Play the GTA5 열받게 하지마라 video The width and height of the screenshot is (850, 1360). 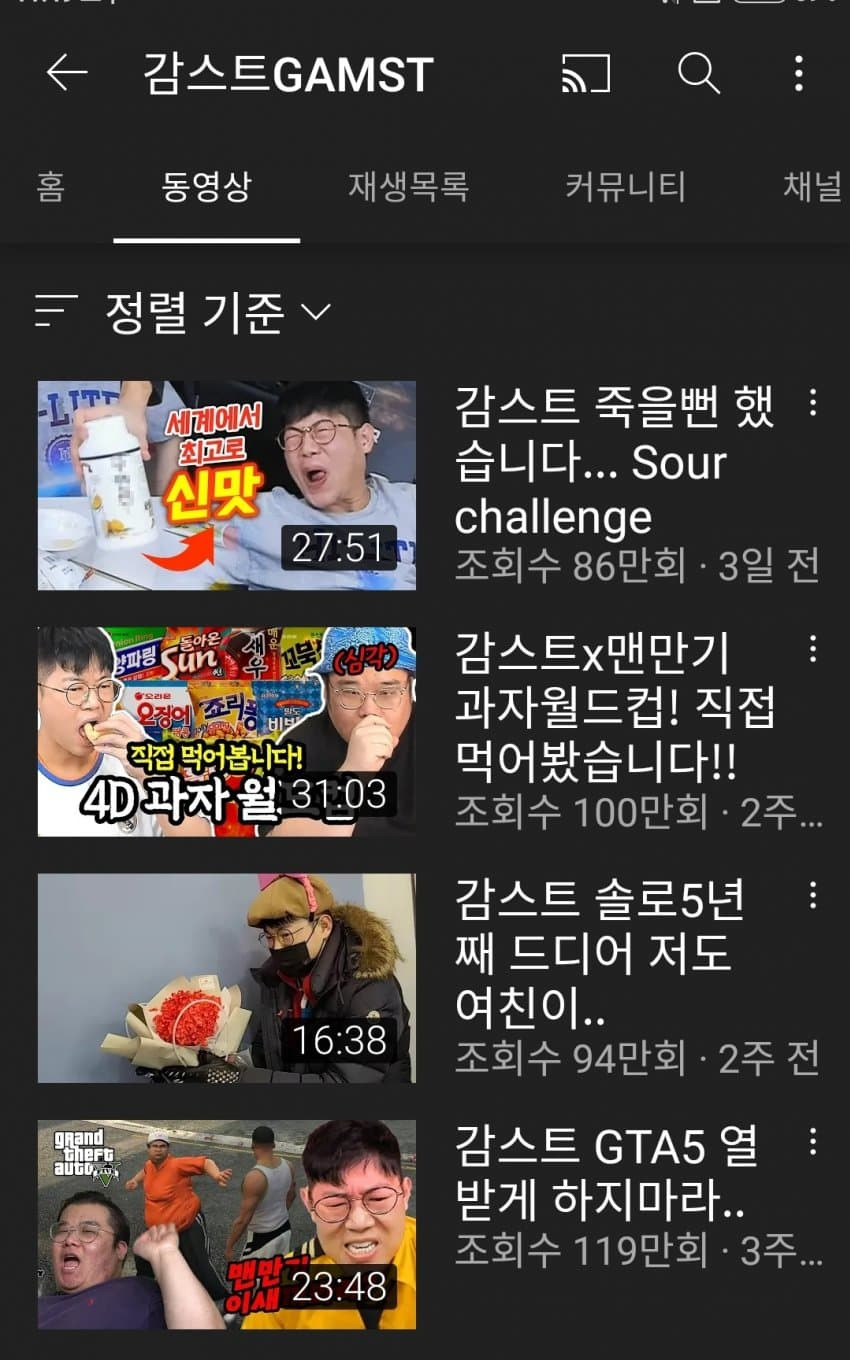tap(227, 1224)
